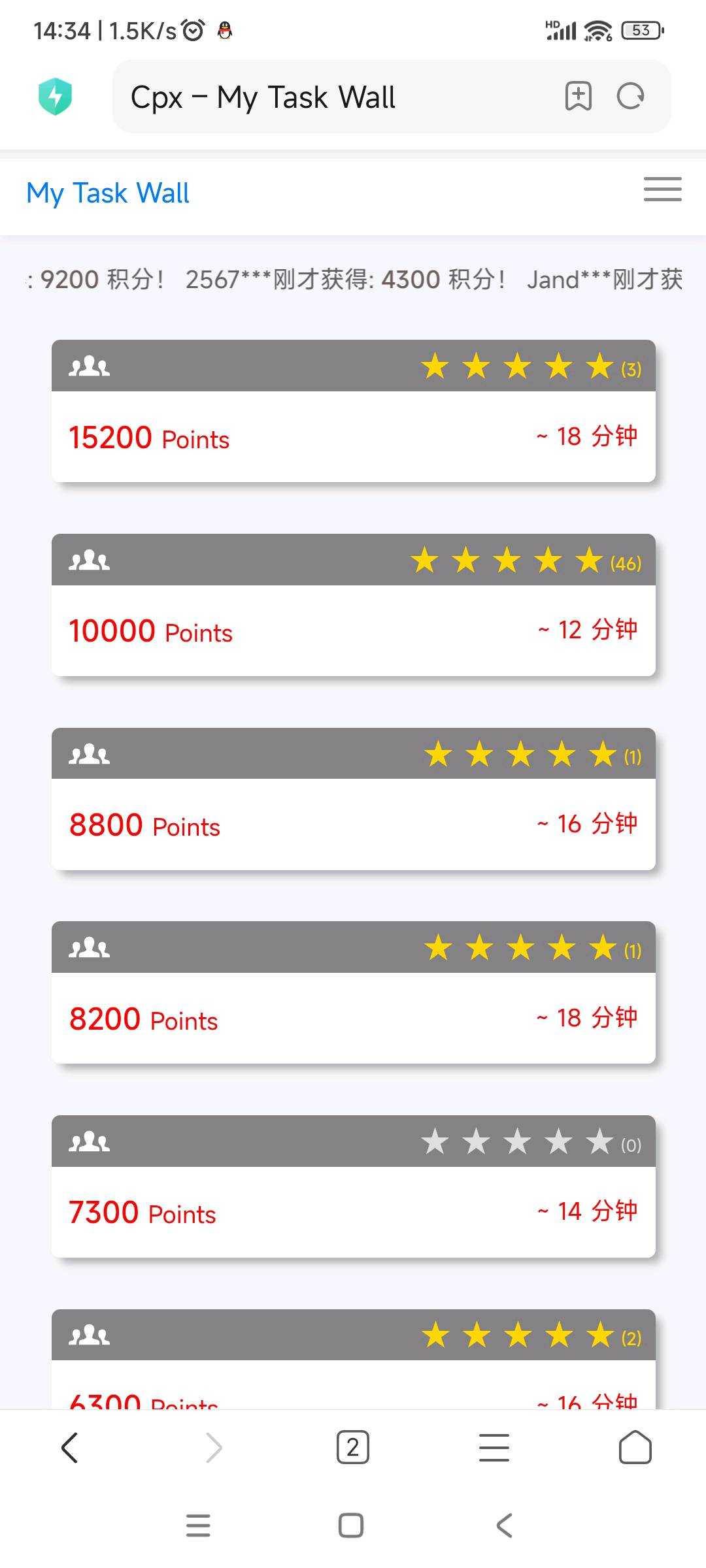Screen dimensions: 706x1568
Task: Tap the address bar showing Cpx – My Task Wall
Action: [391, 97]
